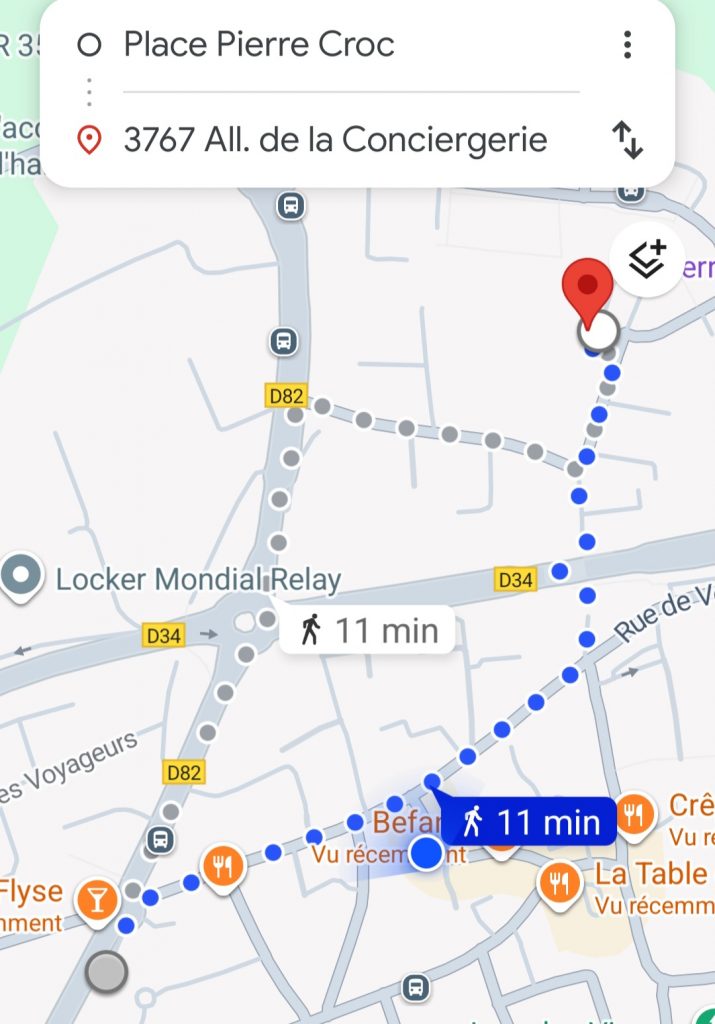Viewport: 715px width, 1024px height.
Task: Select the alternate grey 11 min route
Action: 367,630
